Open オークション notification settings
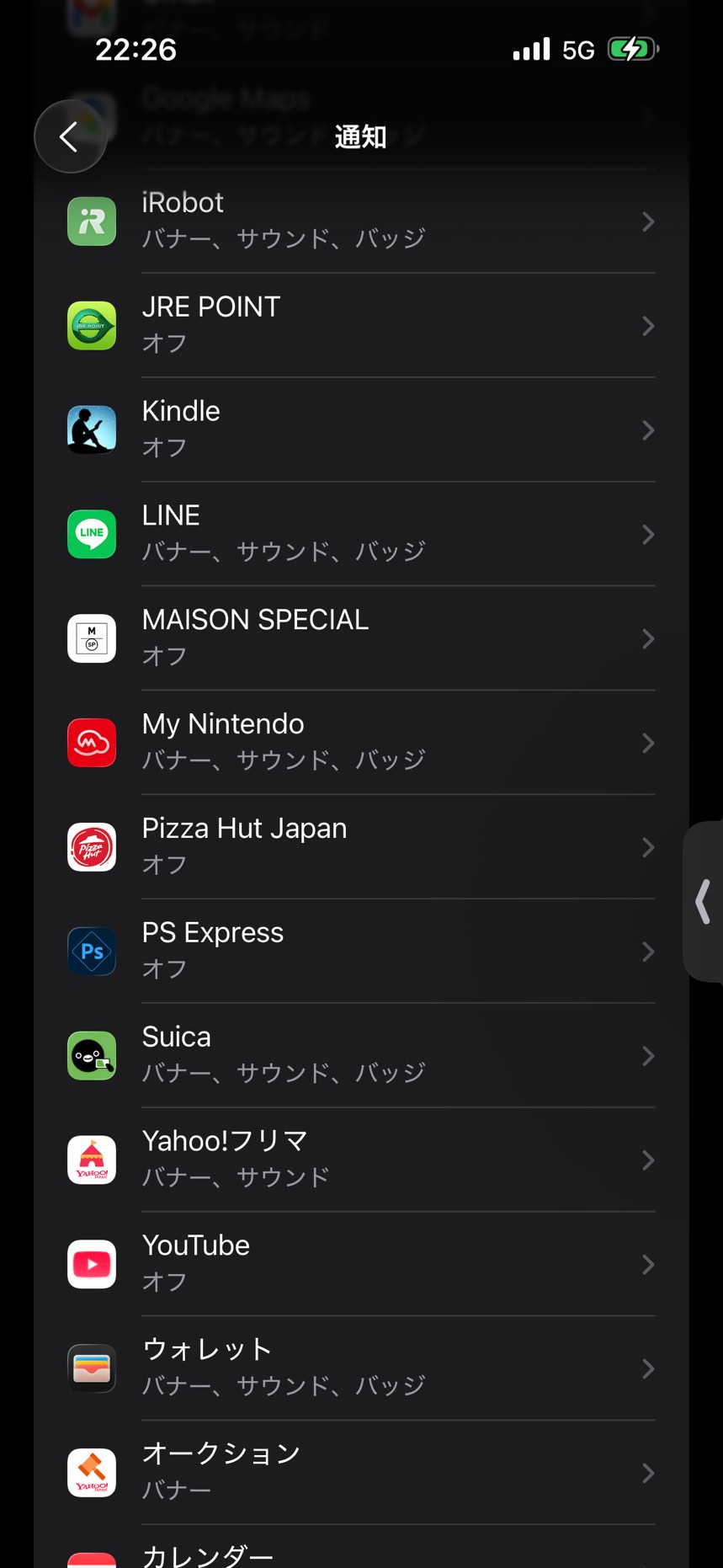This screenshot has height=1568, width=723. (x=361, y=1474)
